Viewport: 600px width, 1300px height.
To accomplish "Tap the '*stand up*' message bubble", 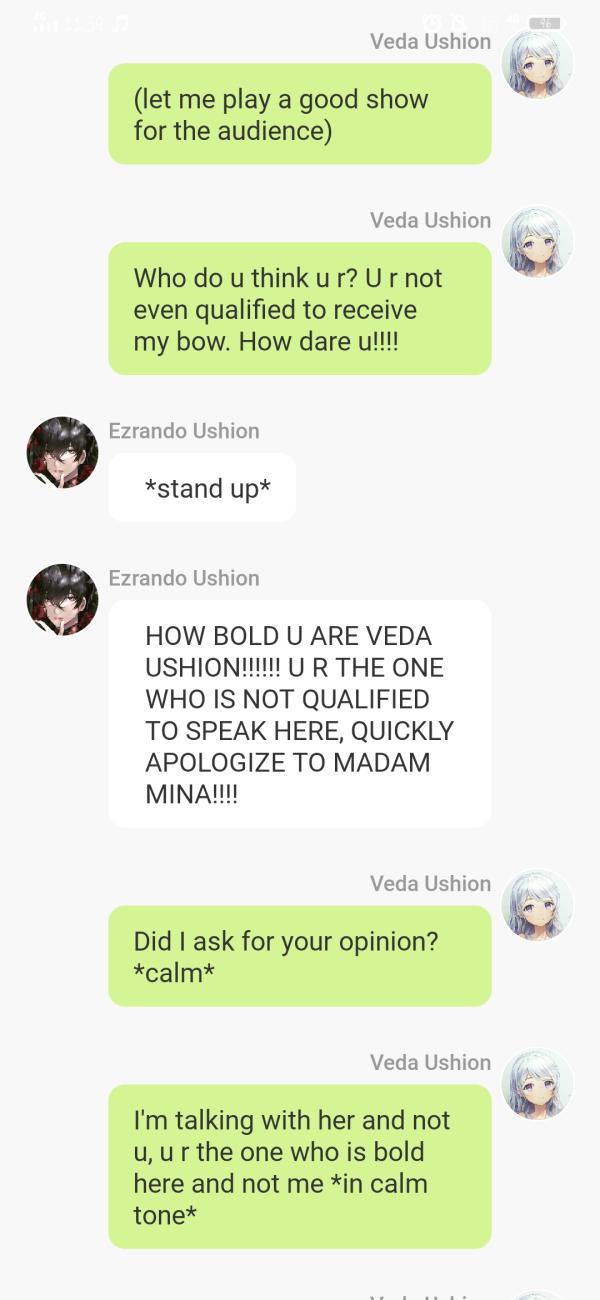I will coord(202,488).
